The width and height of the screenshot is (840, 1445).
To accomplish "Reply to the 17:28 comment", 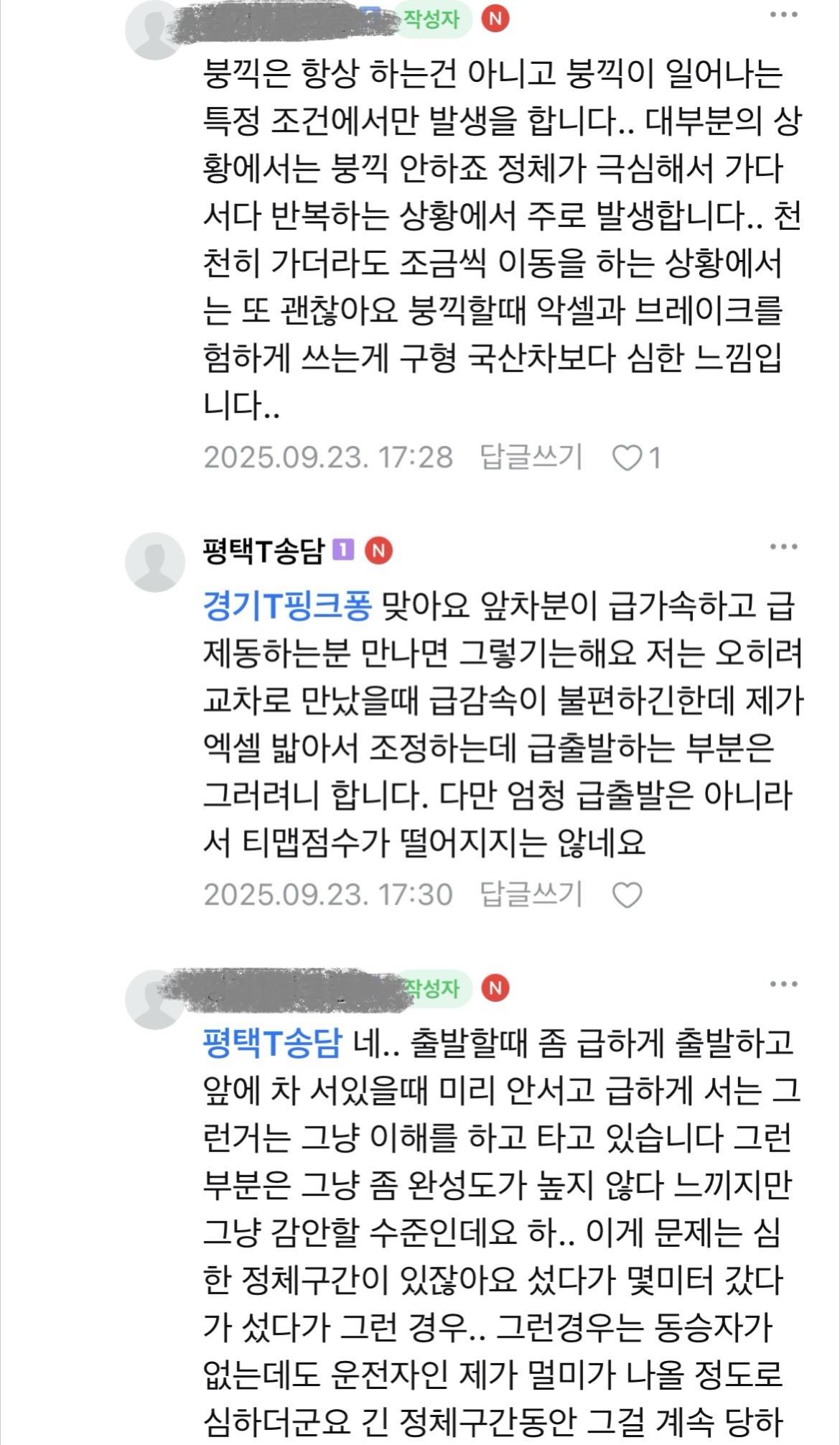I will [531, 457].
